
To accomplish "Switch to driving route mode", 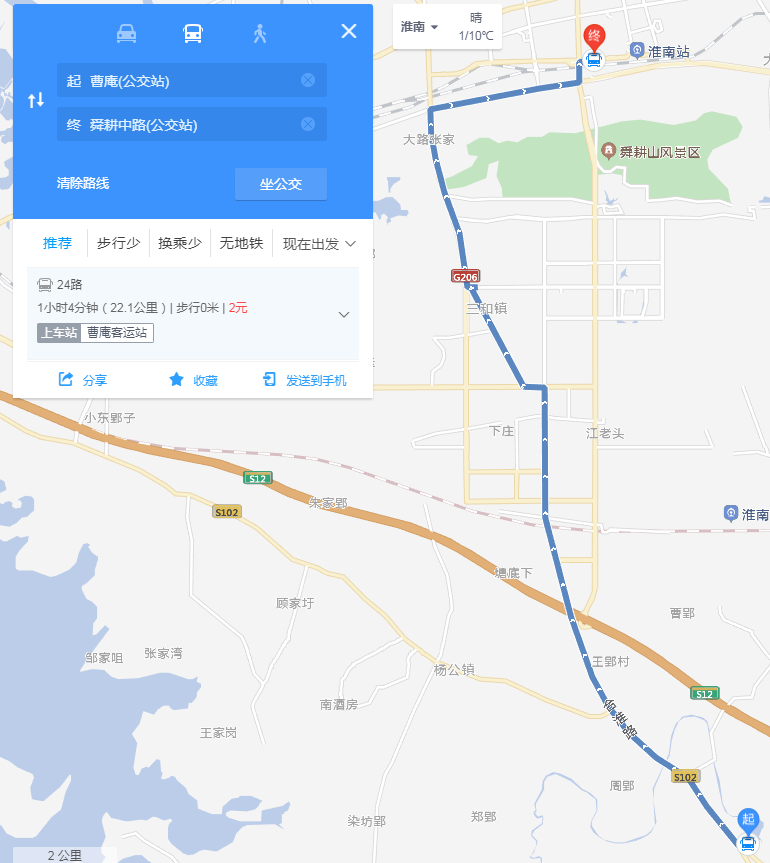I will [x=126, y=33].
